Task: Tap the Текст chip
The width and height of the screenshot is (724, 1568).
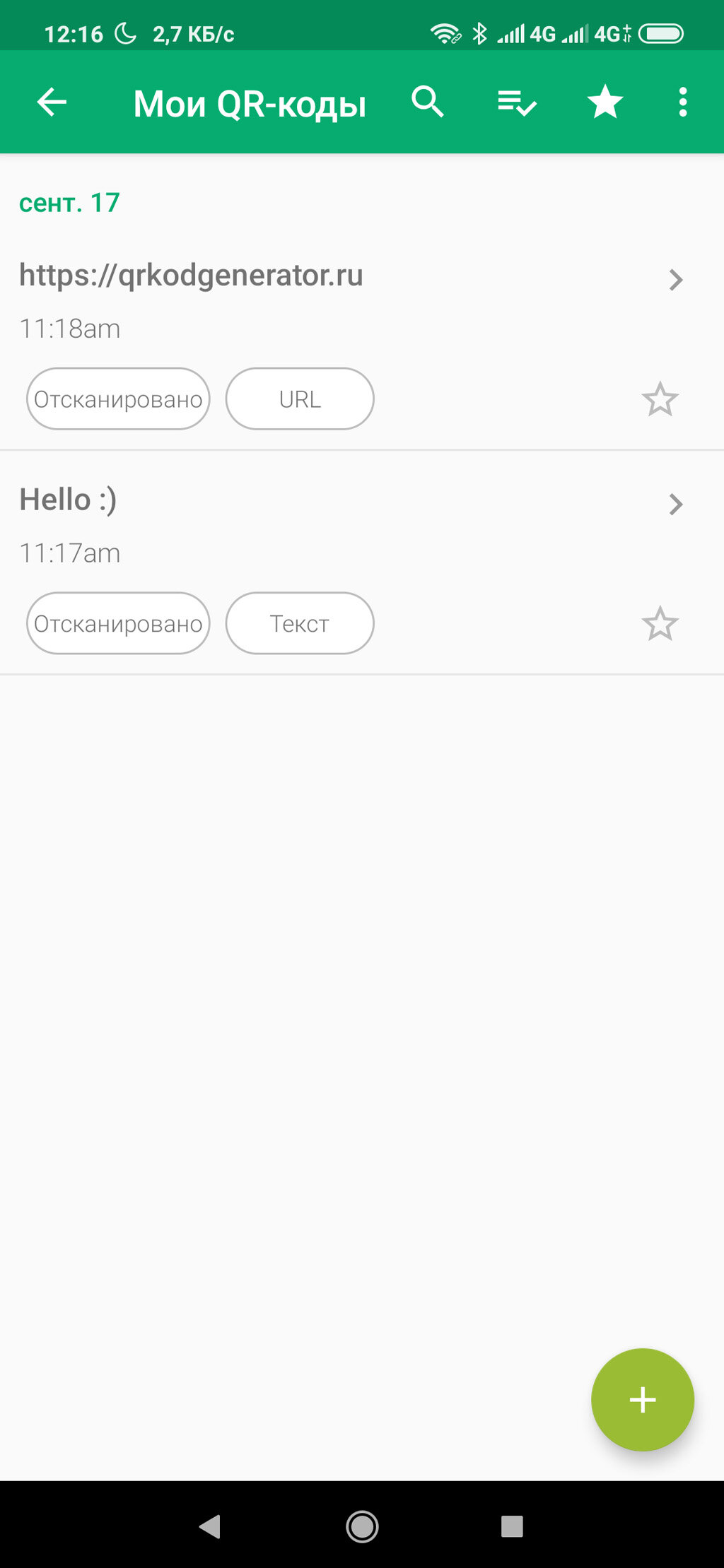Action: [300, 623]
